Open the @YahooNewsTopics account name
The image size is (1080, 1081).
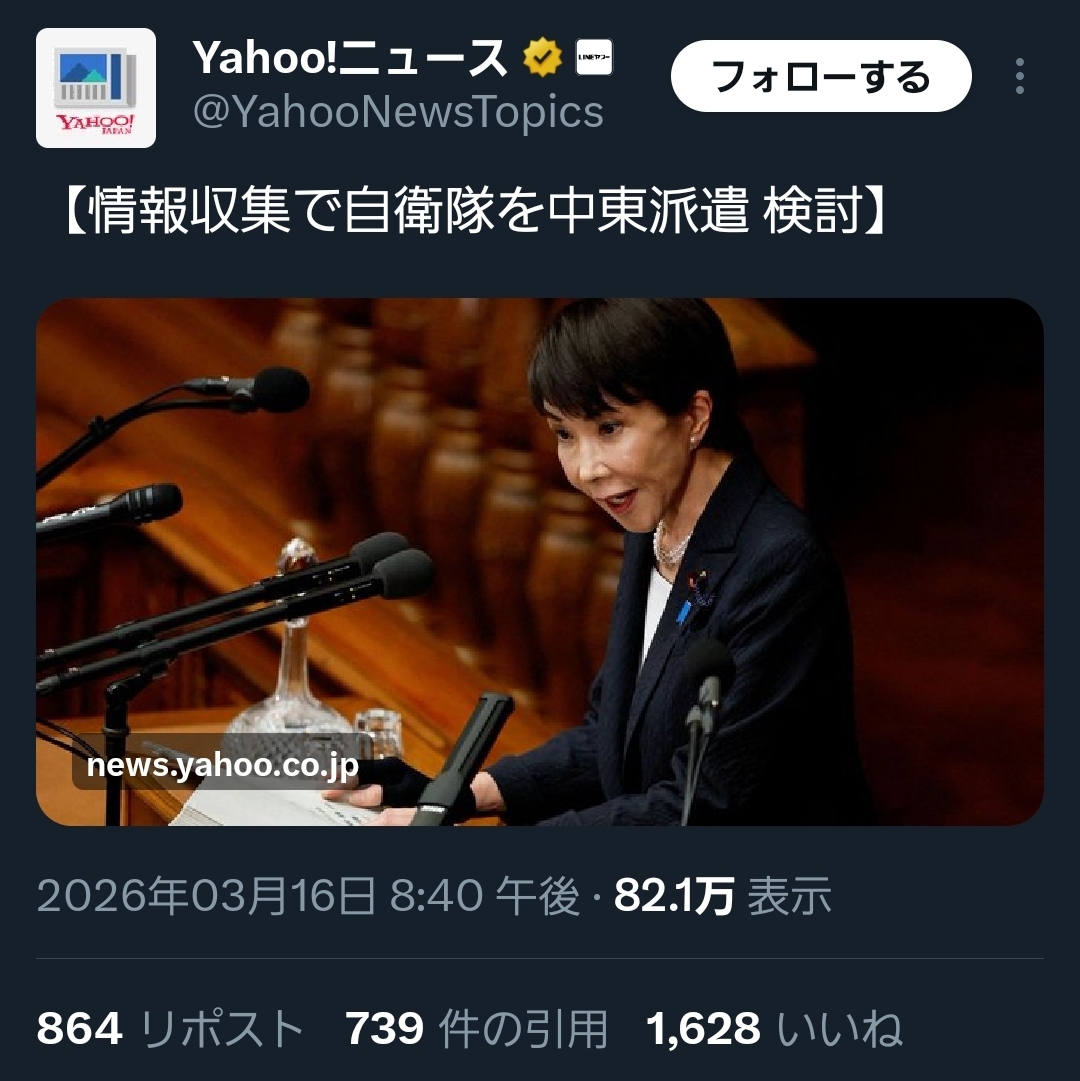(x=398, y=113)
